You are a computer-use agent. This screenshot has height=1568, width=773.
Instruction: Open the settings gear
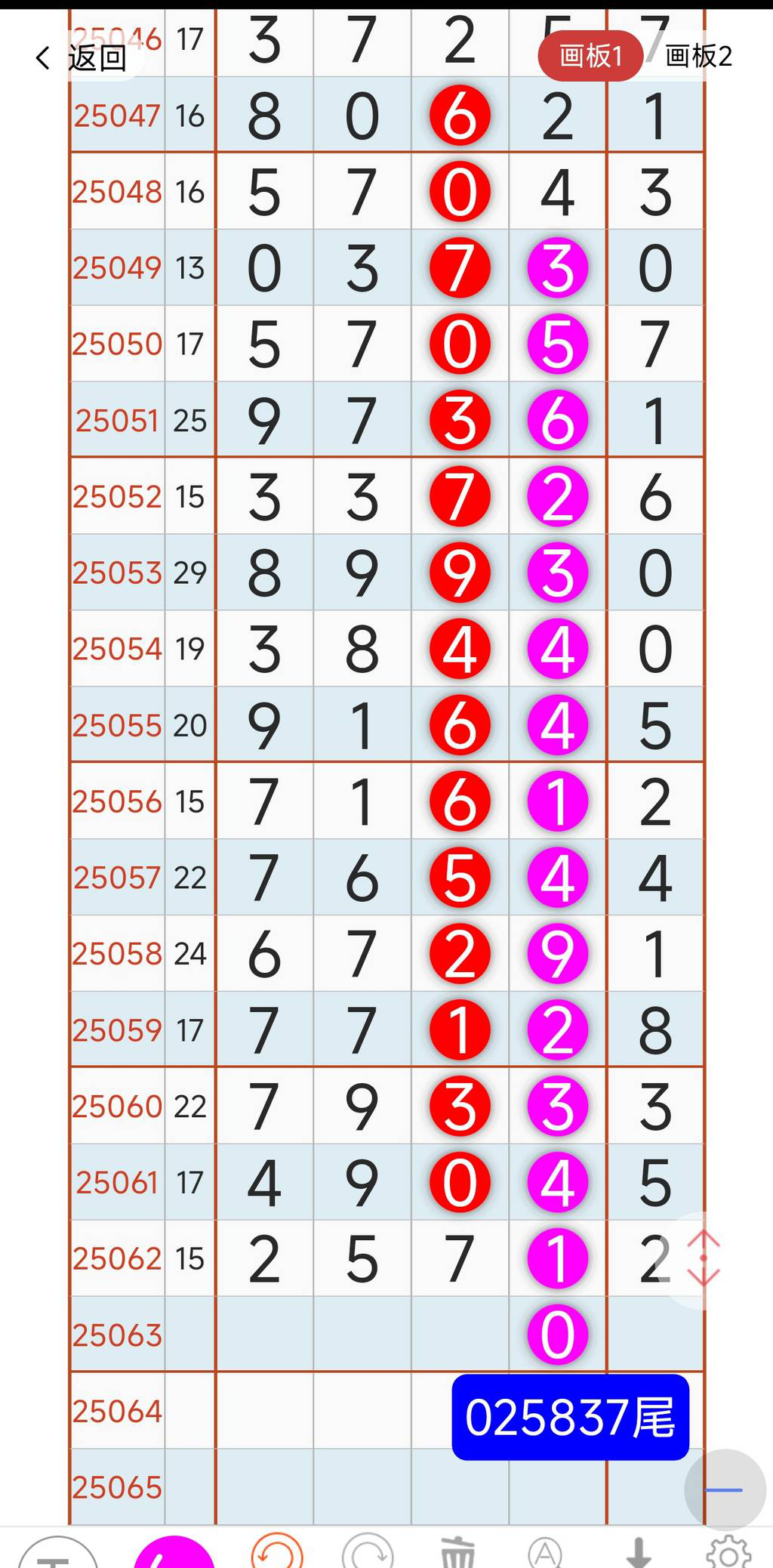[728, 1553]
